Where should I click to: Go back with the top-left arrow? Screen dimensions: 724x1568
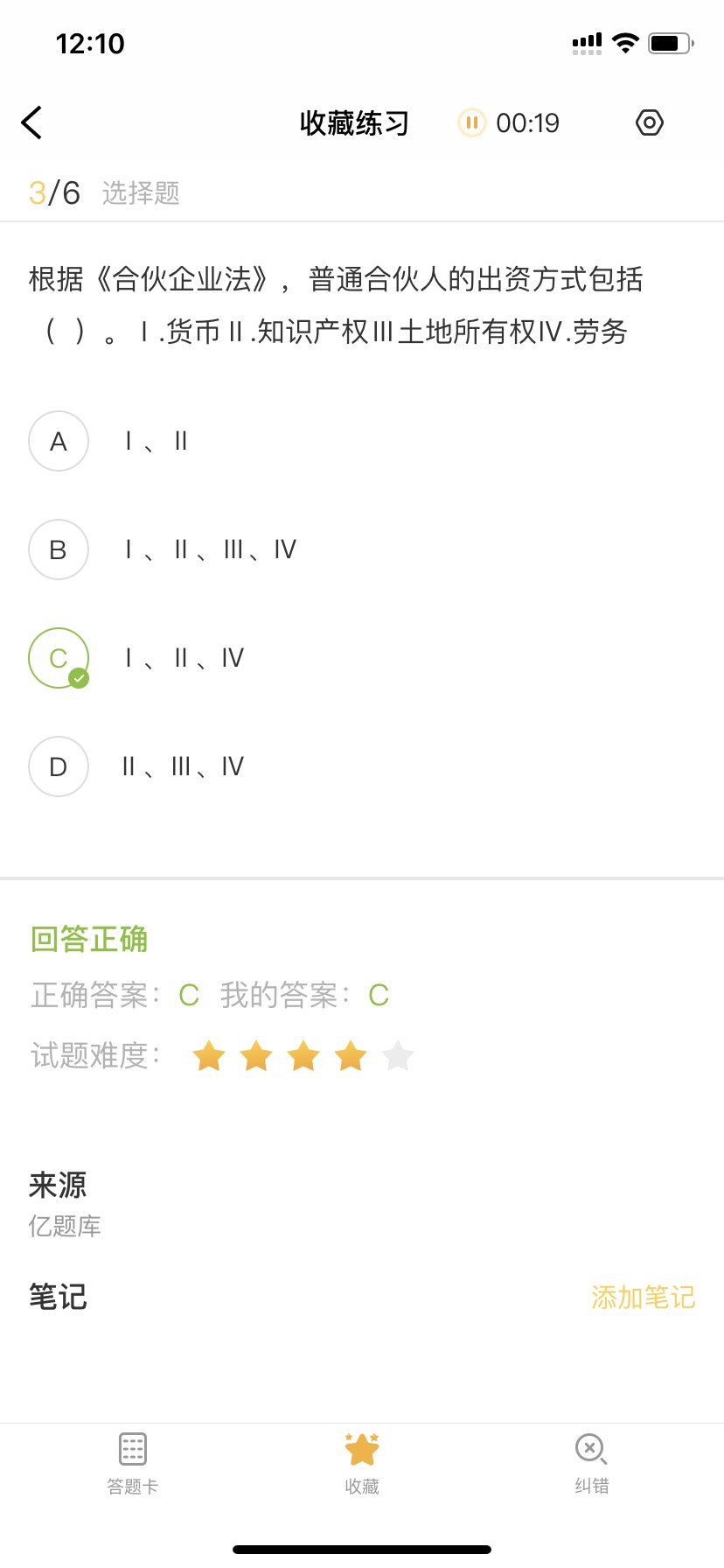[32, 122]
